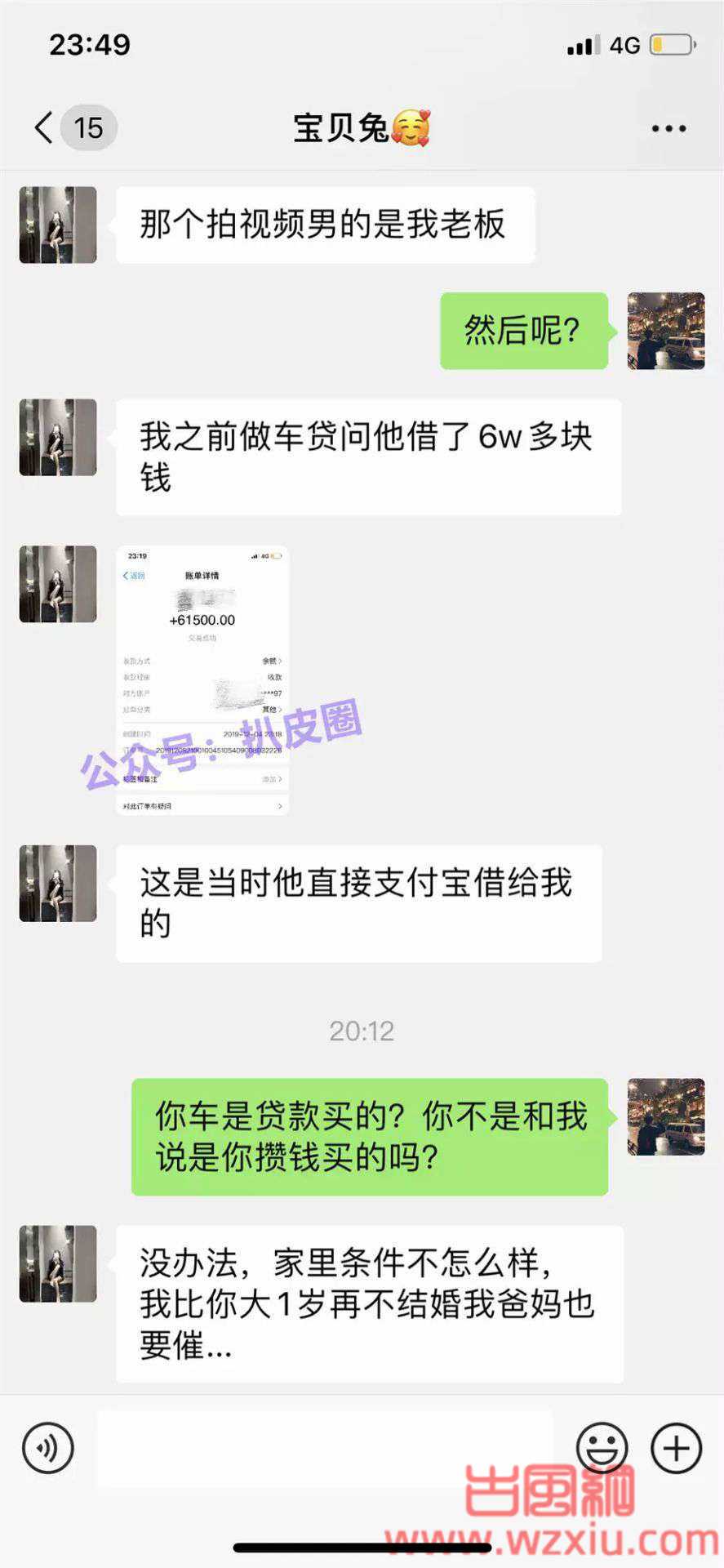Viewport: 724px width, 1568px height.
Task: Open the +61500.00 bill screenshot image
Action: (202, 680)
